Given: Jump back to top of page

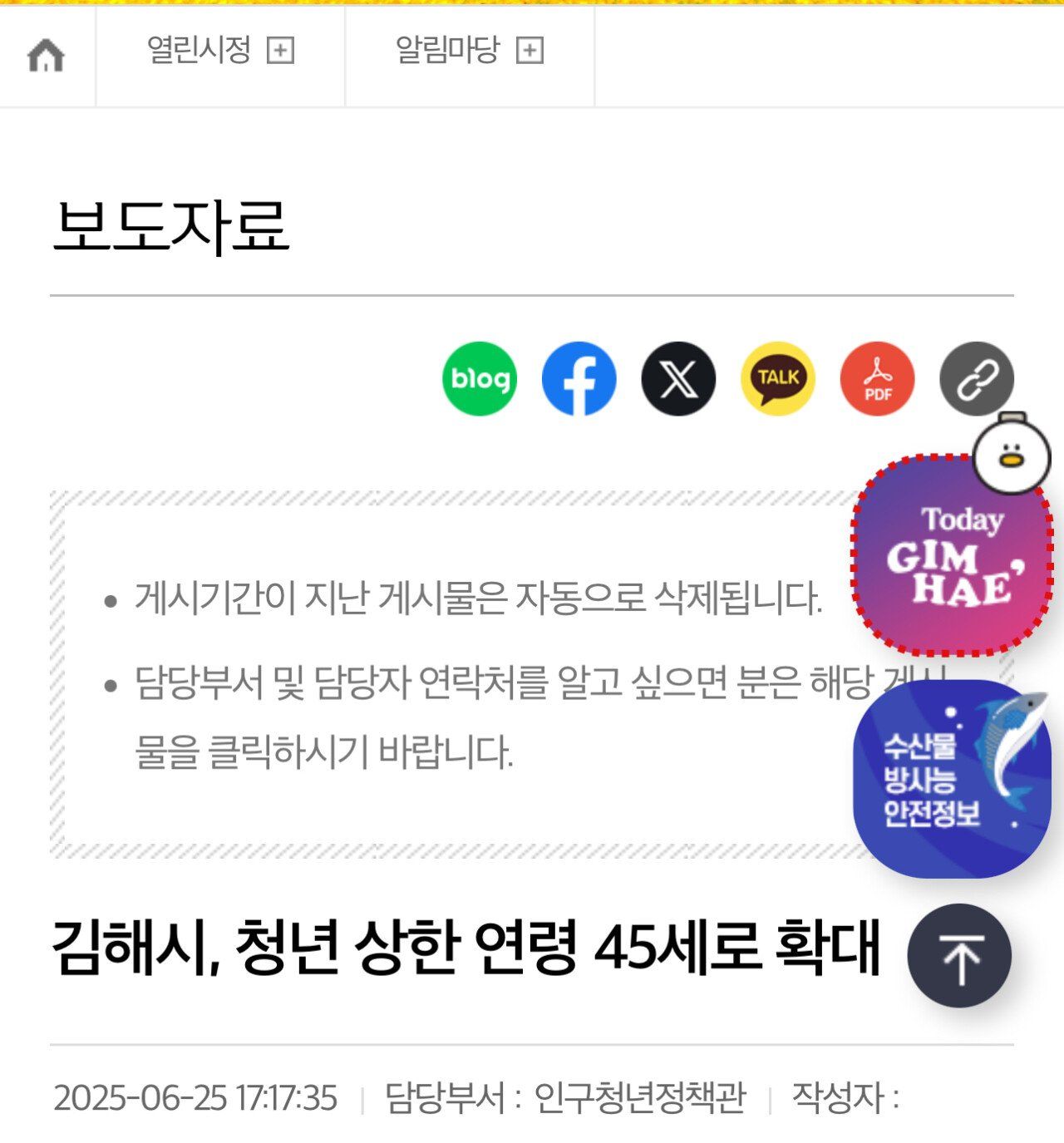Looking at the screenshot, I should 959,956.
